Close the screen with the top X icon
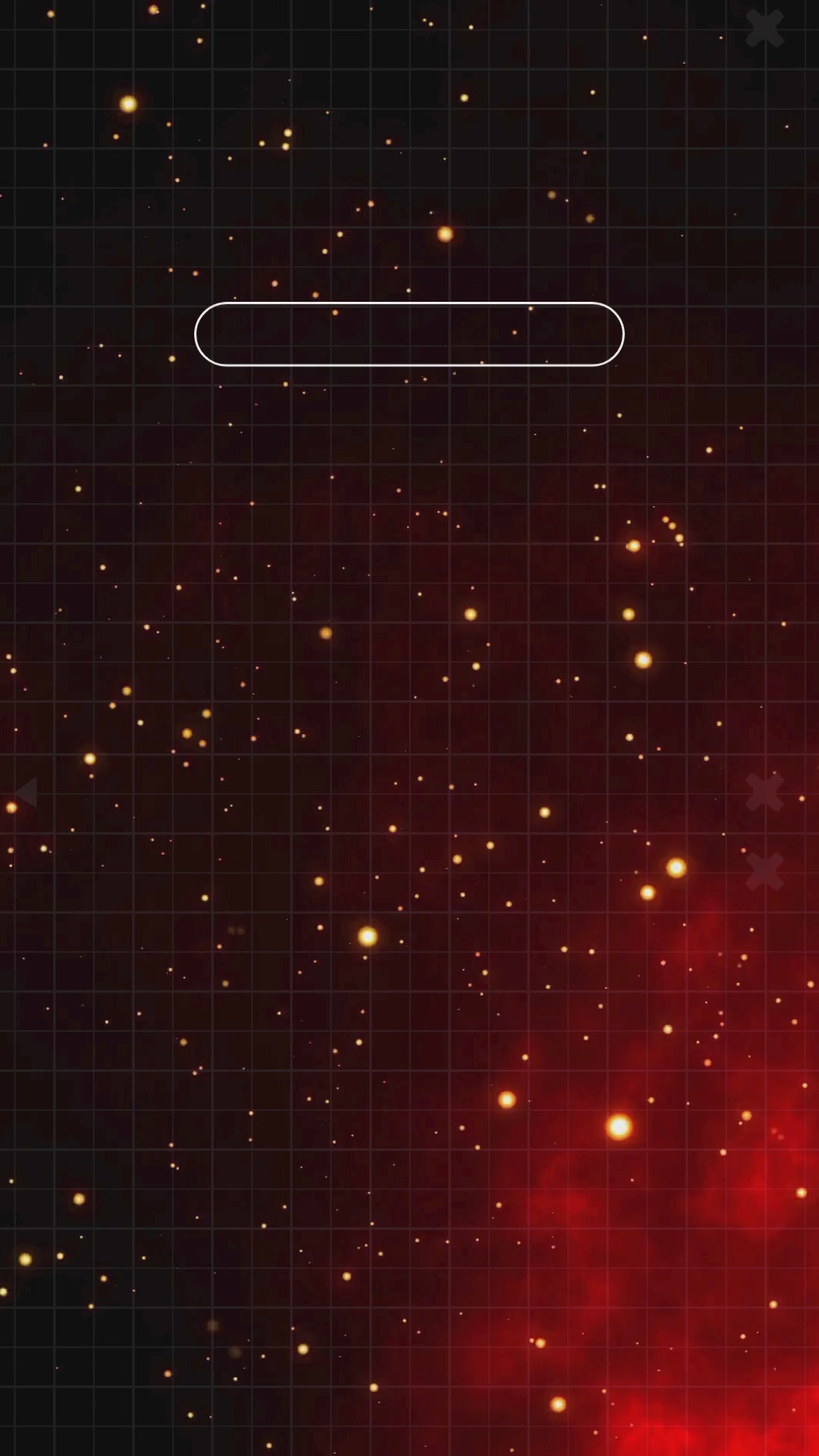The height and width of the screenshot is (1456, 819). (764, 29)
